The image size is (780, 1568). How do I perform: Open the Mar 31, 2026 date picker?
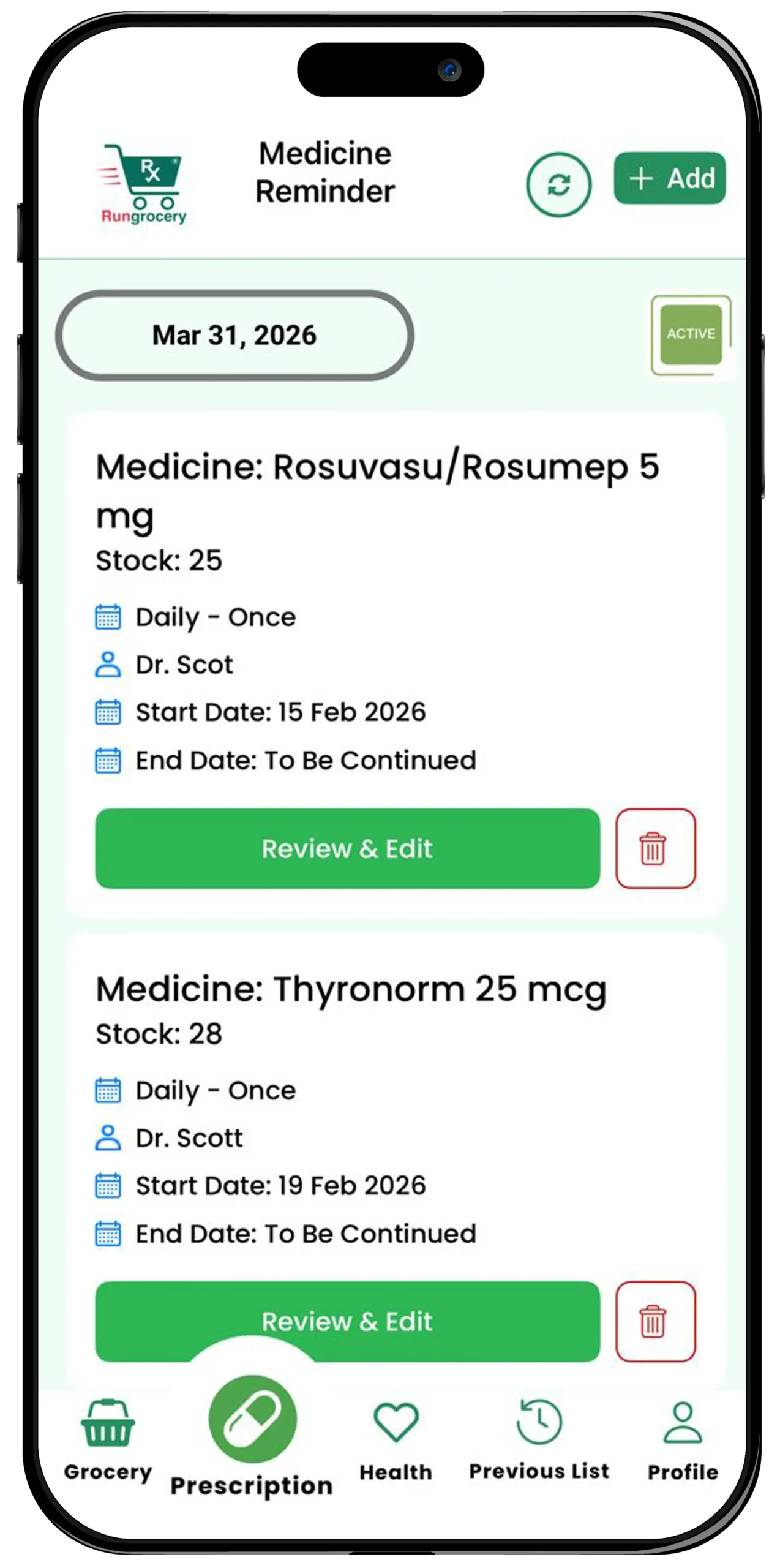234,336
